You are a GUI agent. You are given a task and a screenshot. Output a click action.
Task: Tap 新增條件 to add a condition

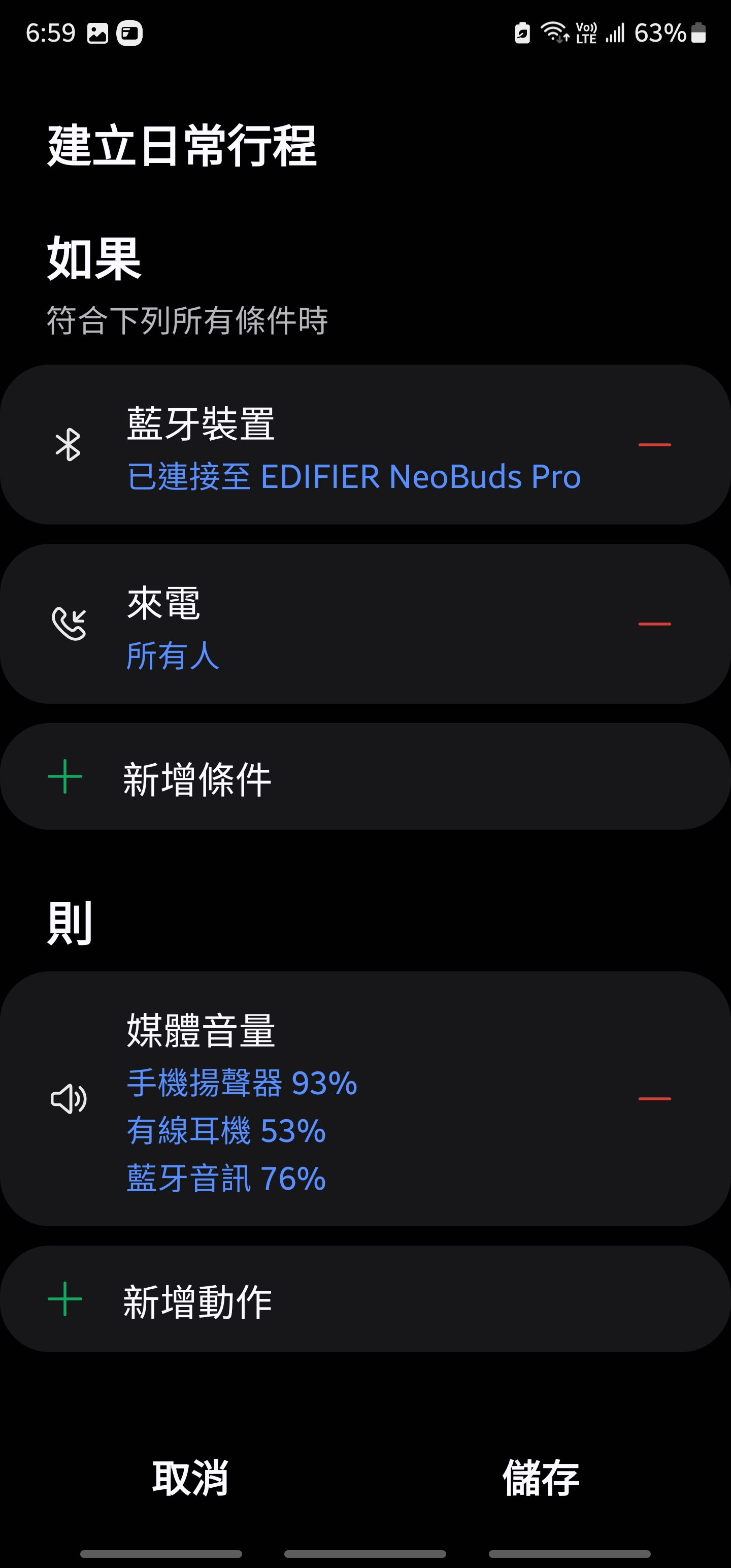[365, 777]
